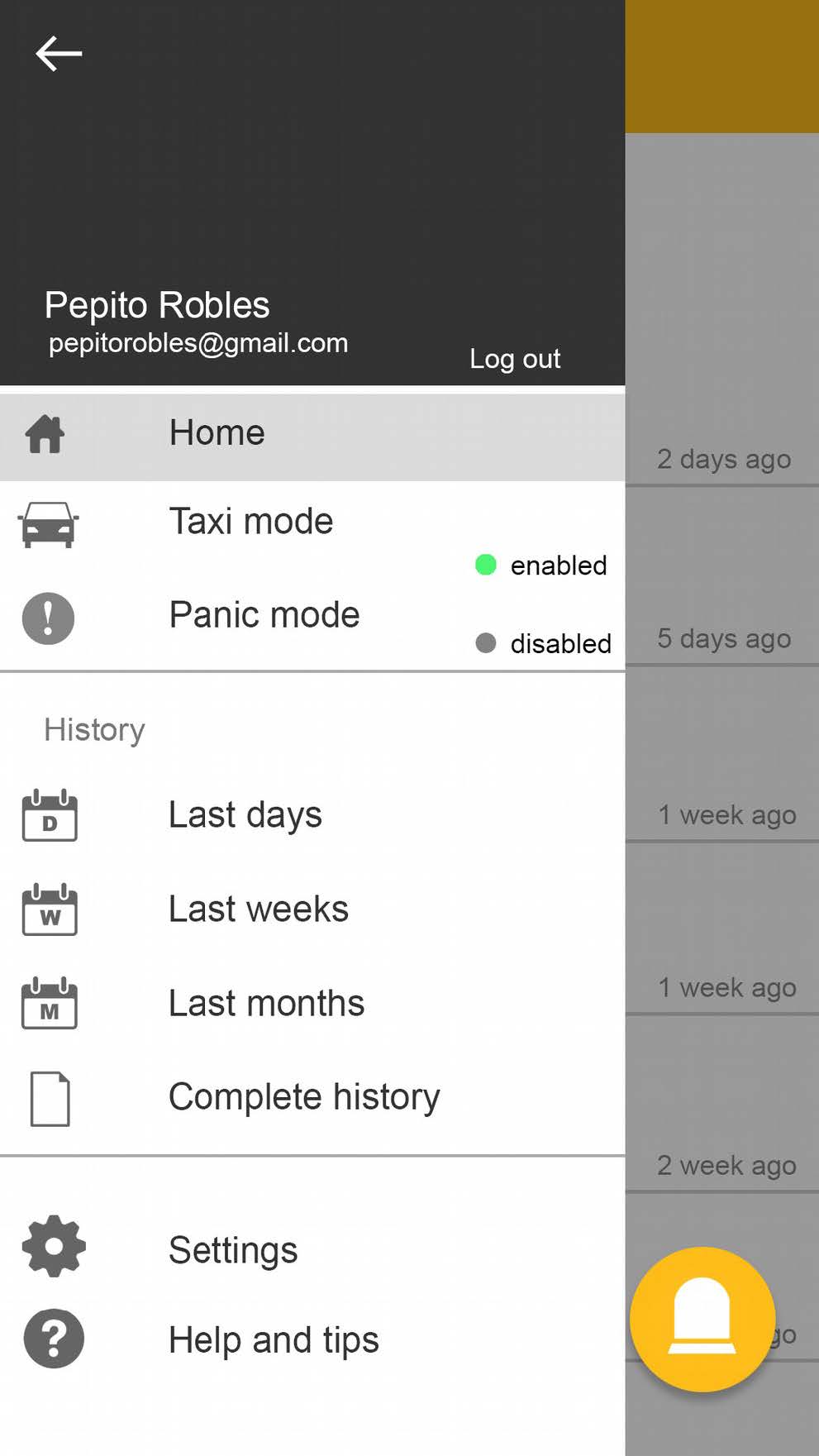Log out of Pepito Robles account
This screenshot has height=1456, width=819.
[514, 359]
